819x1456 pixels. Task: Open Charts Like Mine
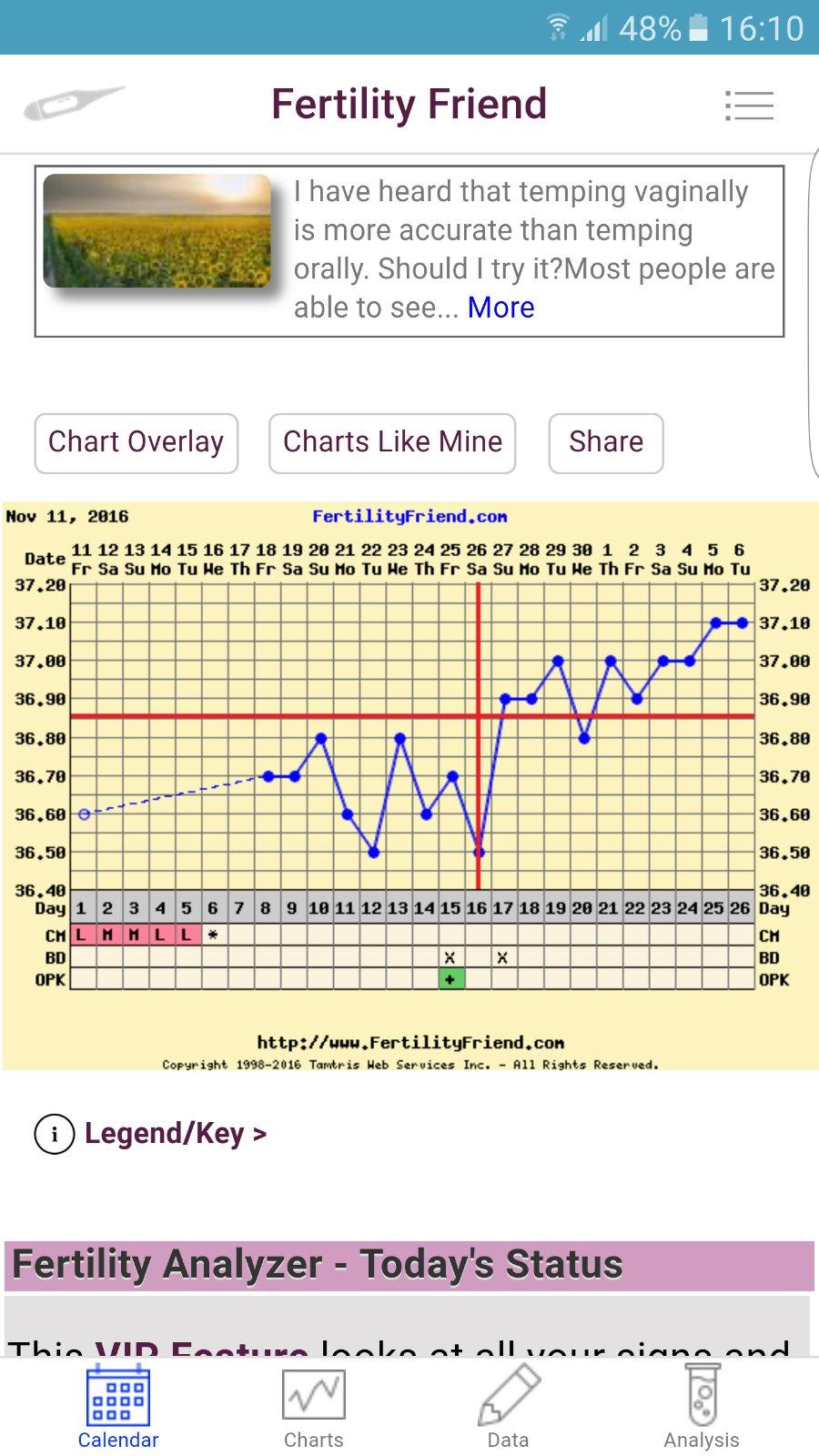point(392,443)
